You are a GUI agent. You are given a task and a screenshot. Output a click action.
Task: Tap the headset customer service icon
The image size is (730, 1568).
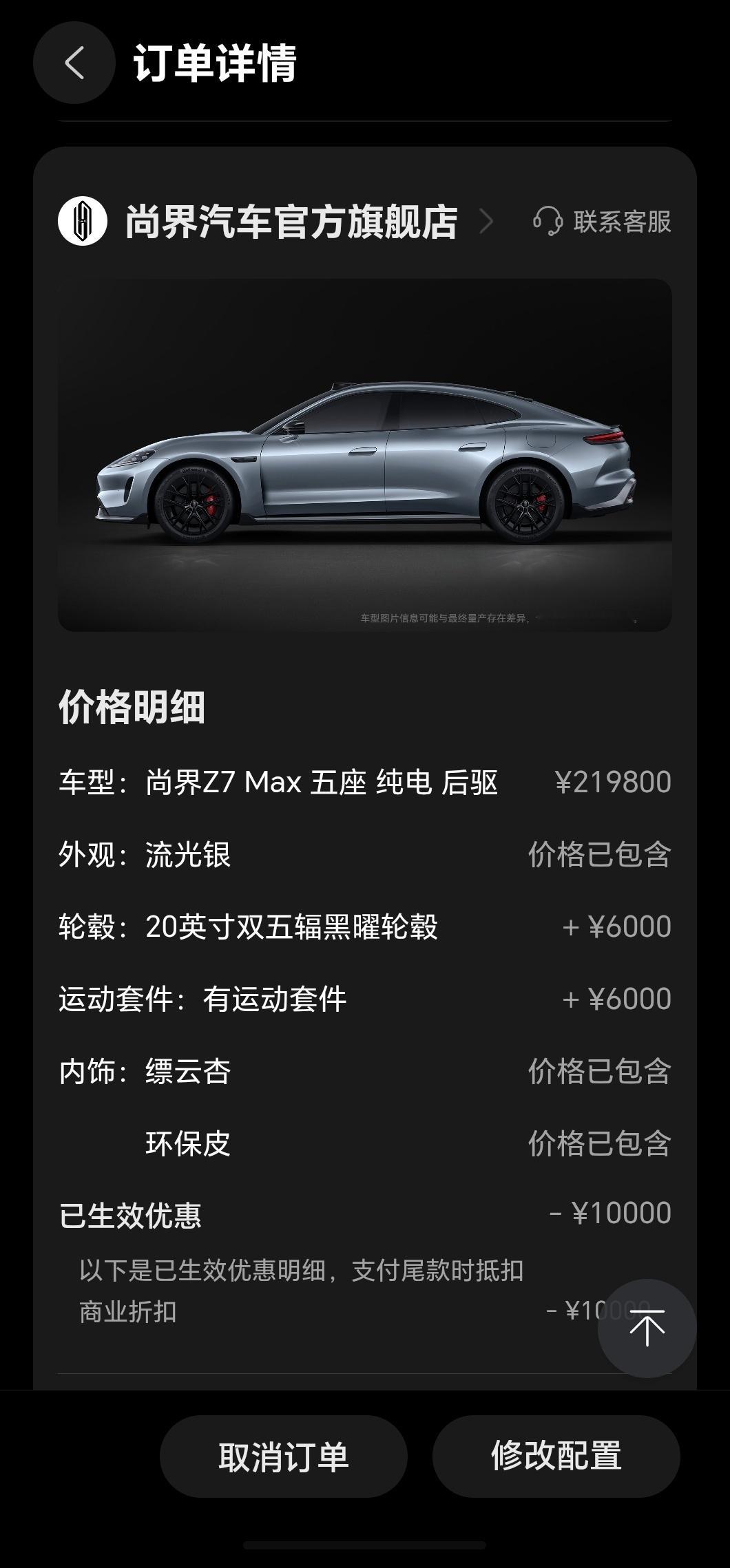click(546, 222)
